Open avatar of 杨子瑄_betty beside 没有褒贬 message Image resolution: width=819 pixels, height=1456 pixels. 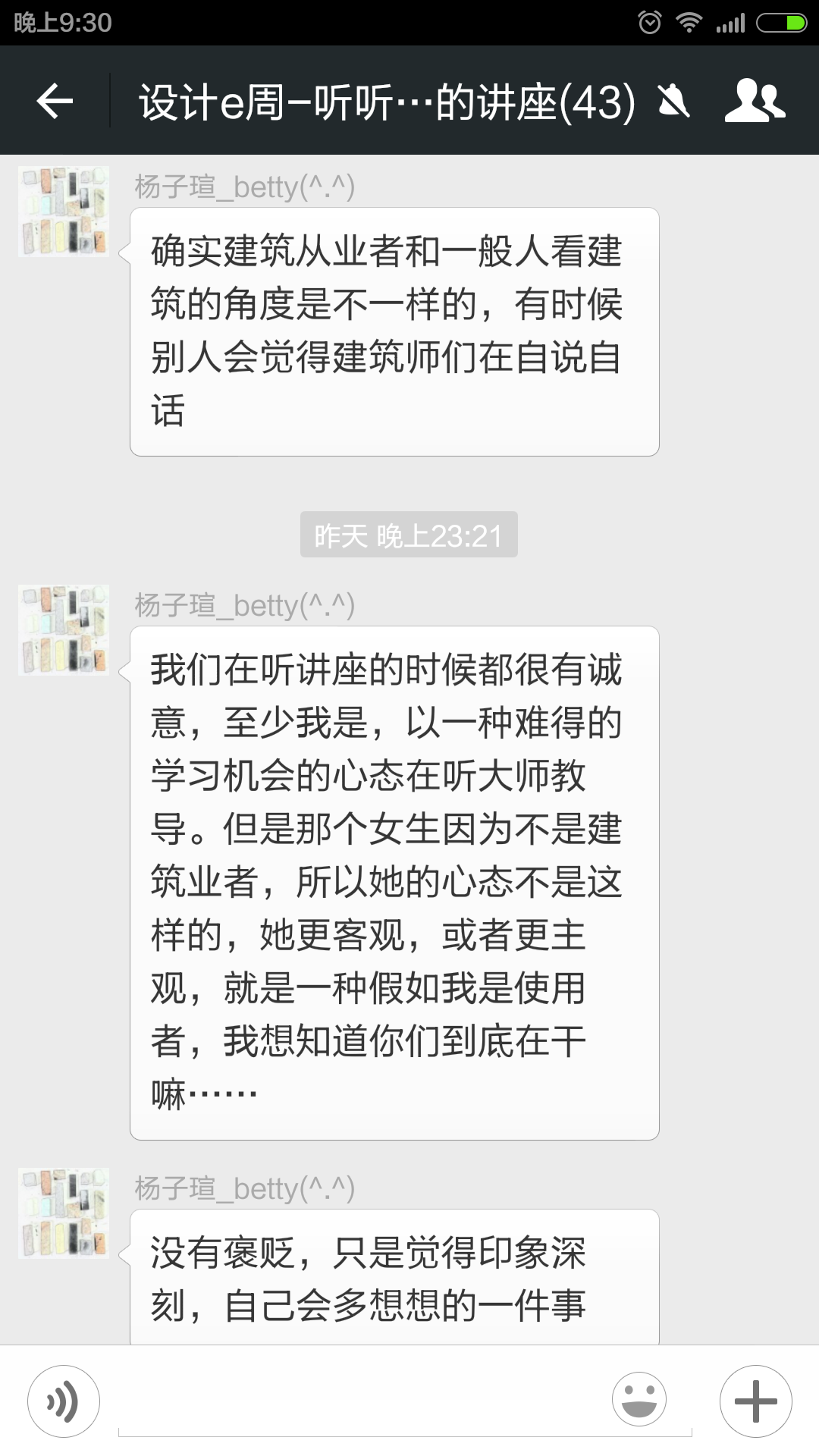[x=64, y=1213]
